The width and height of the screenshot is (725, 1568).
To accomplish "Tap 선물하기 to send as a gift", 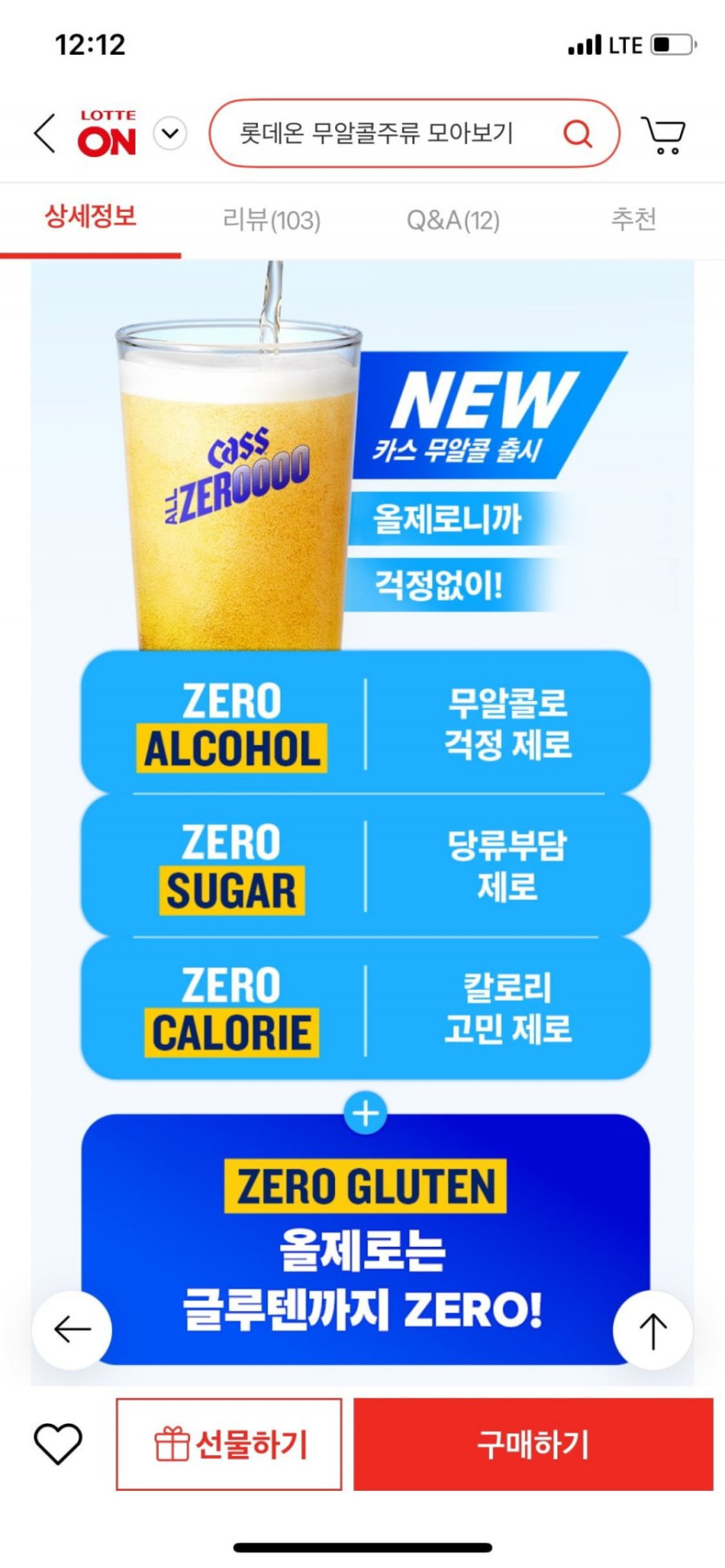I will click(229, 1445).
